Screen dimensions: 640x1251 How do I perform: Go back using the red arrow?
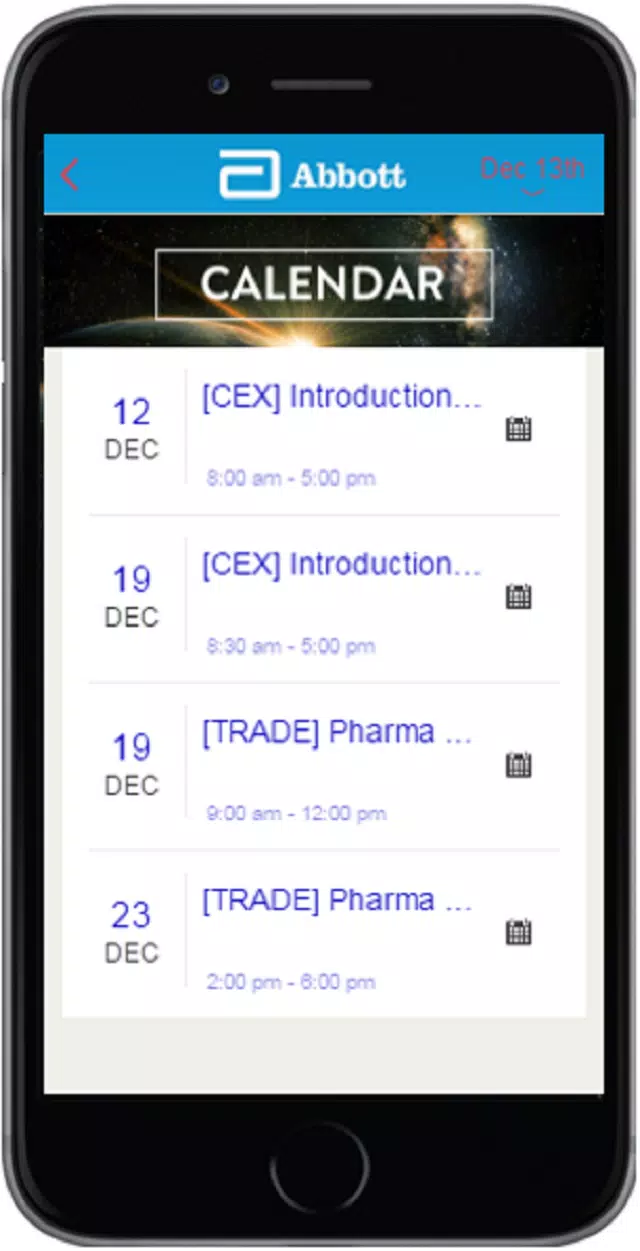pyautogui.click(x=69, y=175)
